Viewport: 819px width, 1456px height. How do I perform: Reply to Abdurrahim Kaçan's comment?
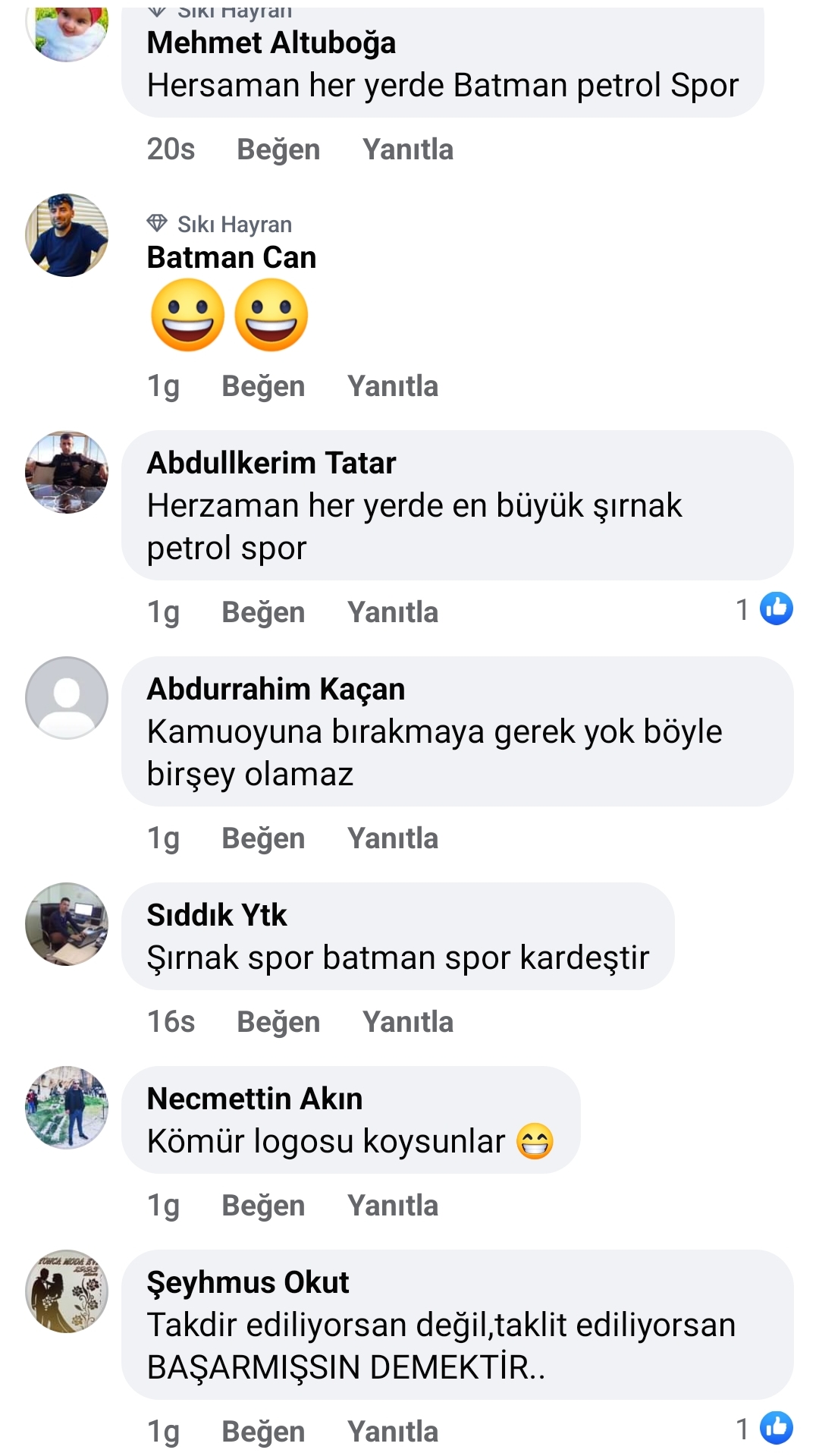[x=393, y=838]
